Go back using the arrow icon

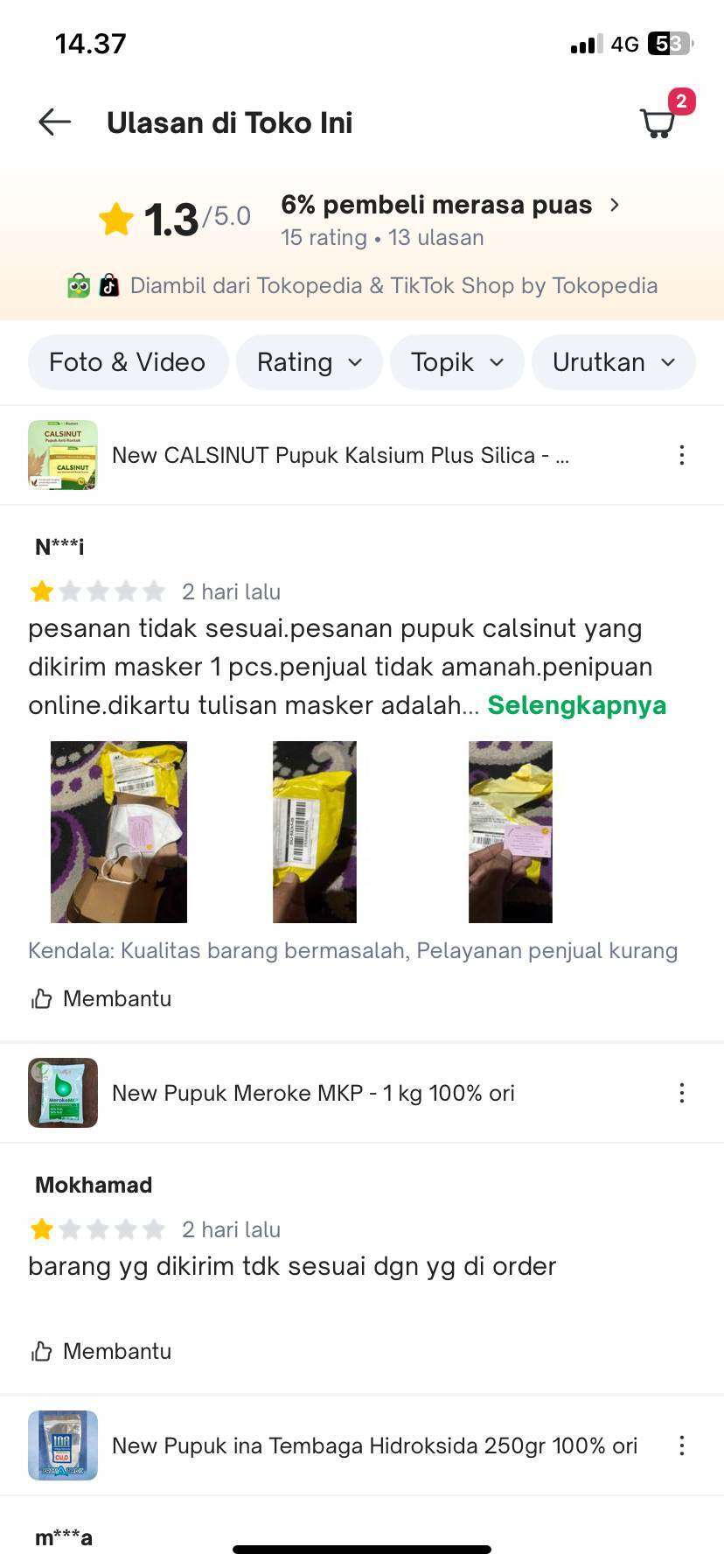tap(54, 122)
